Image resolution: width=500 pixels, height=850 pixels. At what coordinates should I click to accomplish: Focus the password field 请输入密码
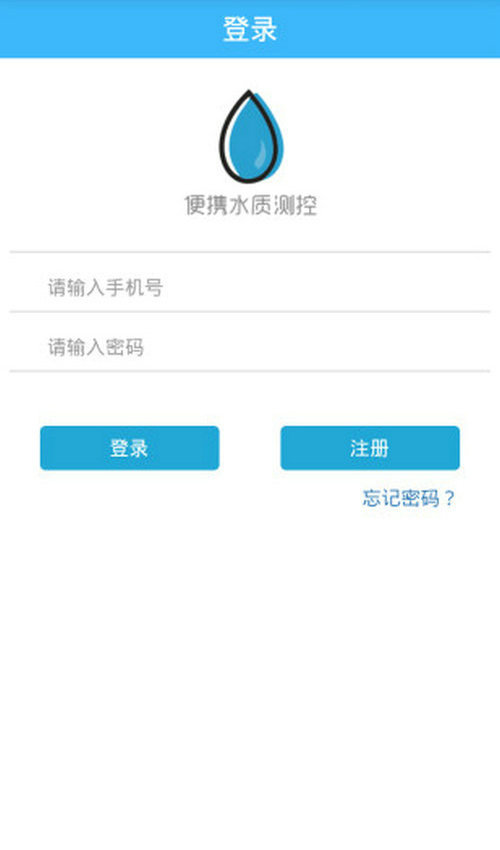pyautogui.click(x=249, y=342)
